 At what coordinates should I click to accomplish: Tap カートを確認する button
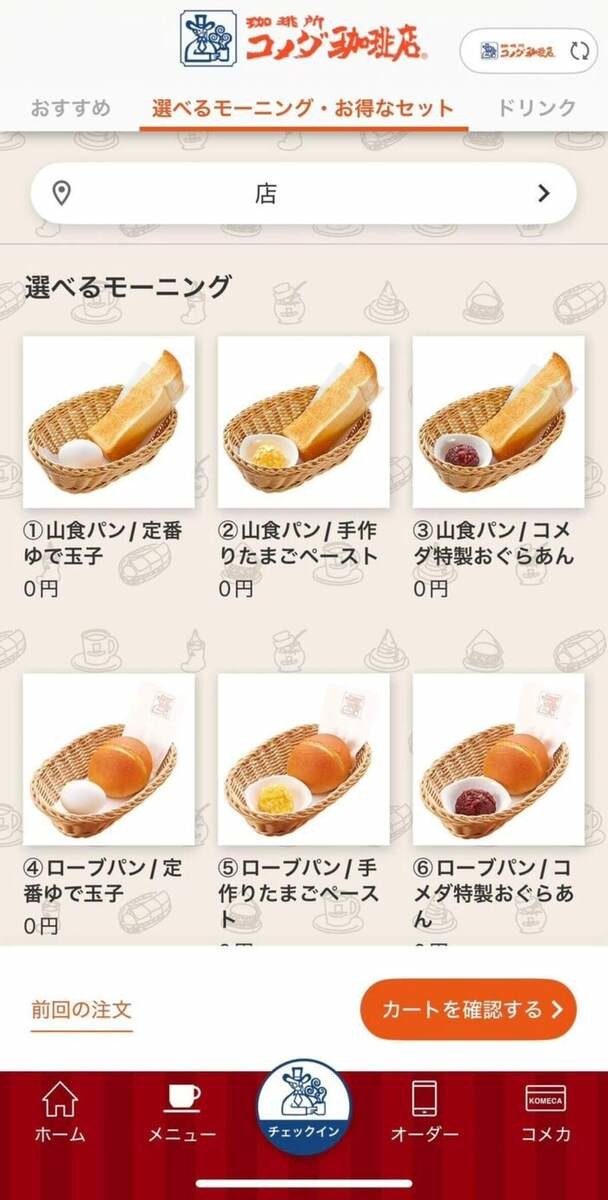coord(468,1009)
